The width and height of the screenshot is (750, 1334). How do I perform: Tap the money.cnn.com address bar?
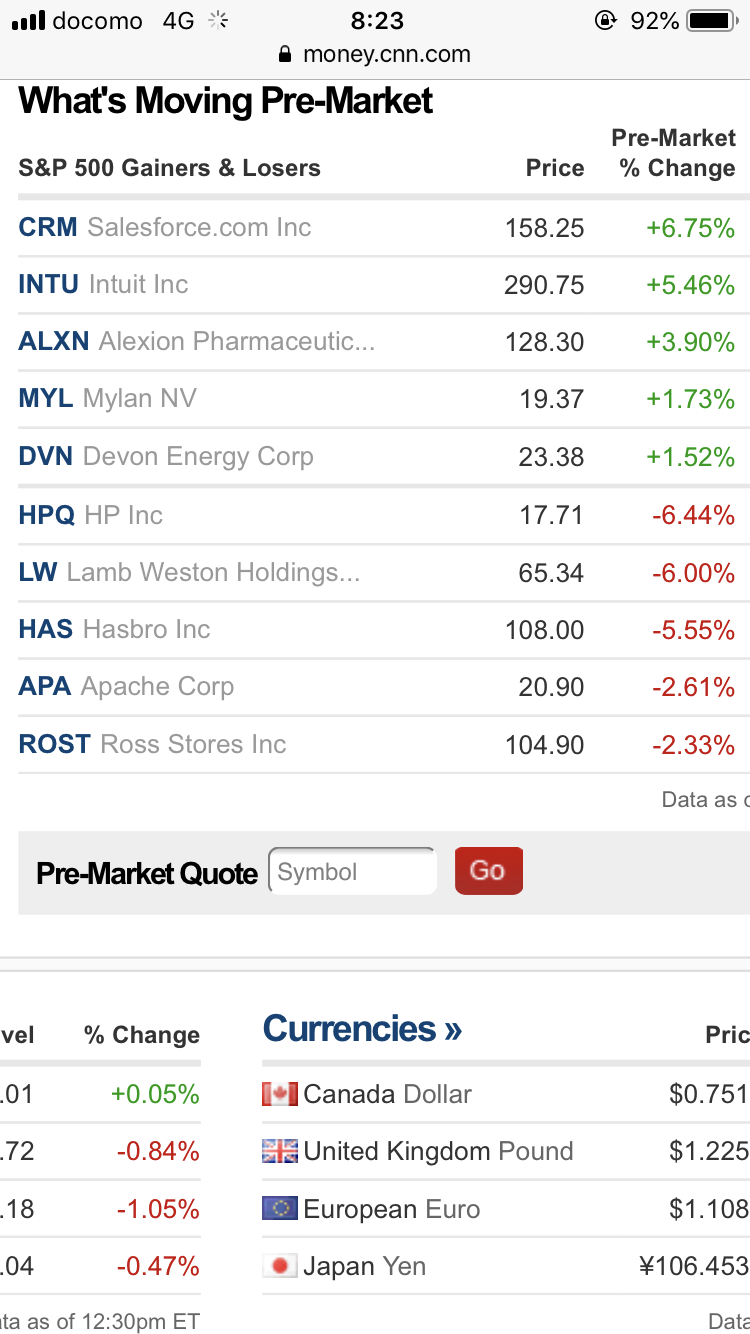click(x=375, y=54)
